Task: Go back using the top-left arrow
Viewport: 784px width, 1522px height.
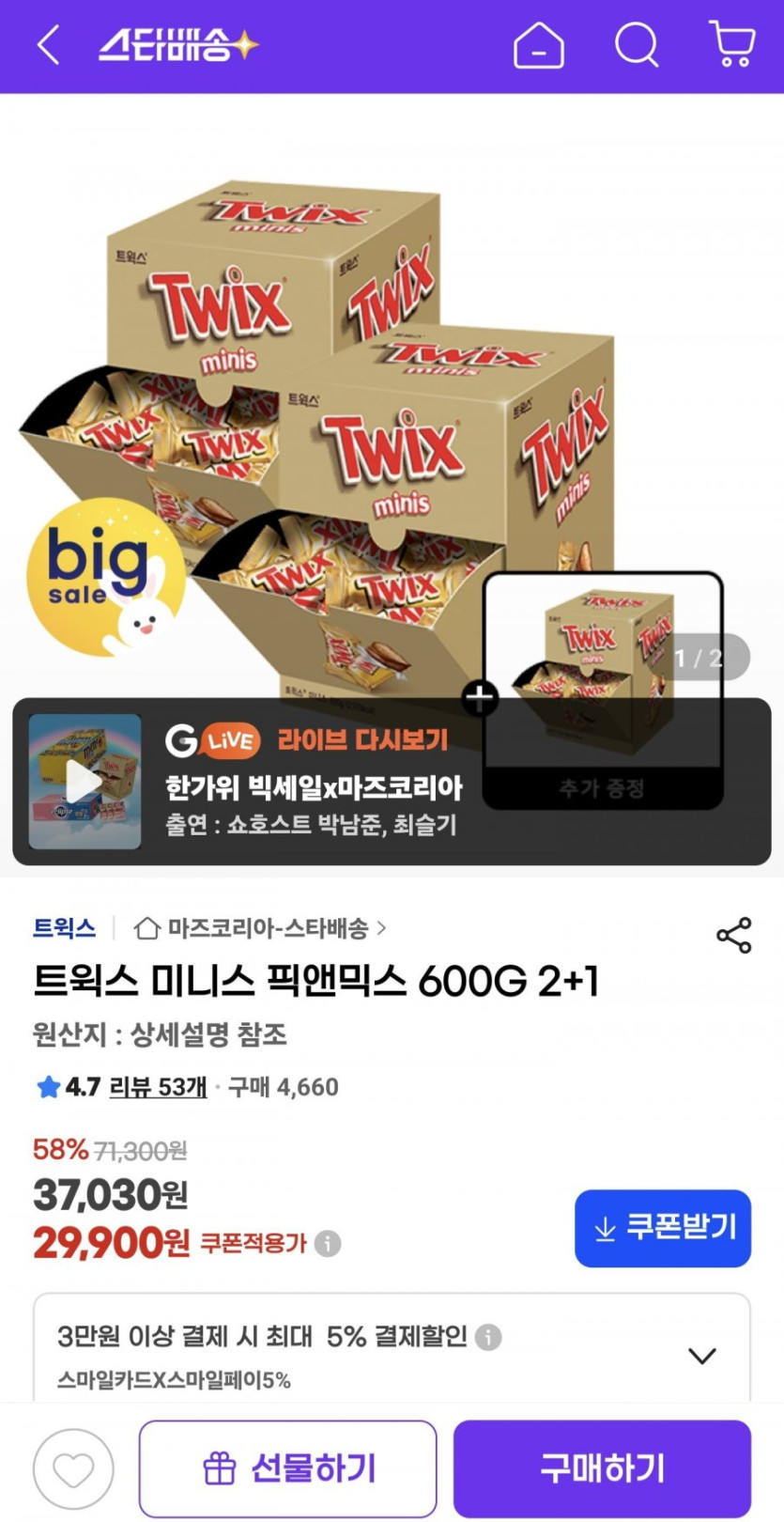Action: point(48,45)
